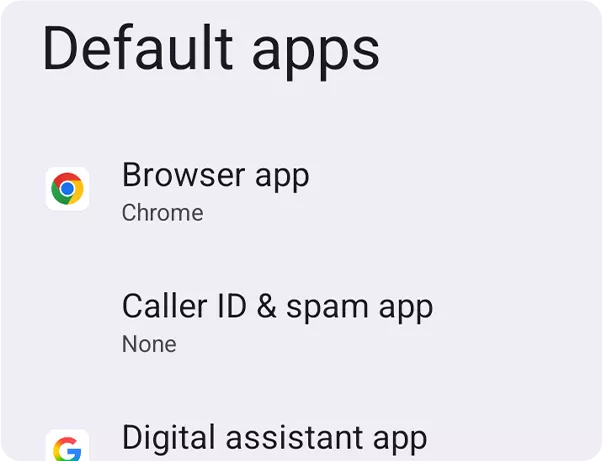Open the Digital assistant app setting
The image size is (603, 462).
(x=274, y=438)
